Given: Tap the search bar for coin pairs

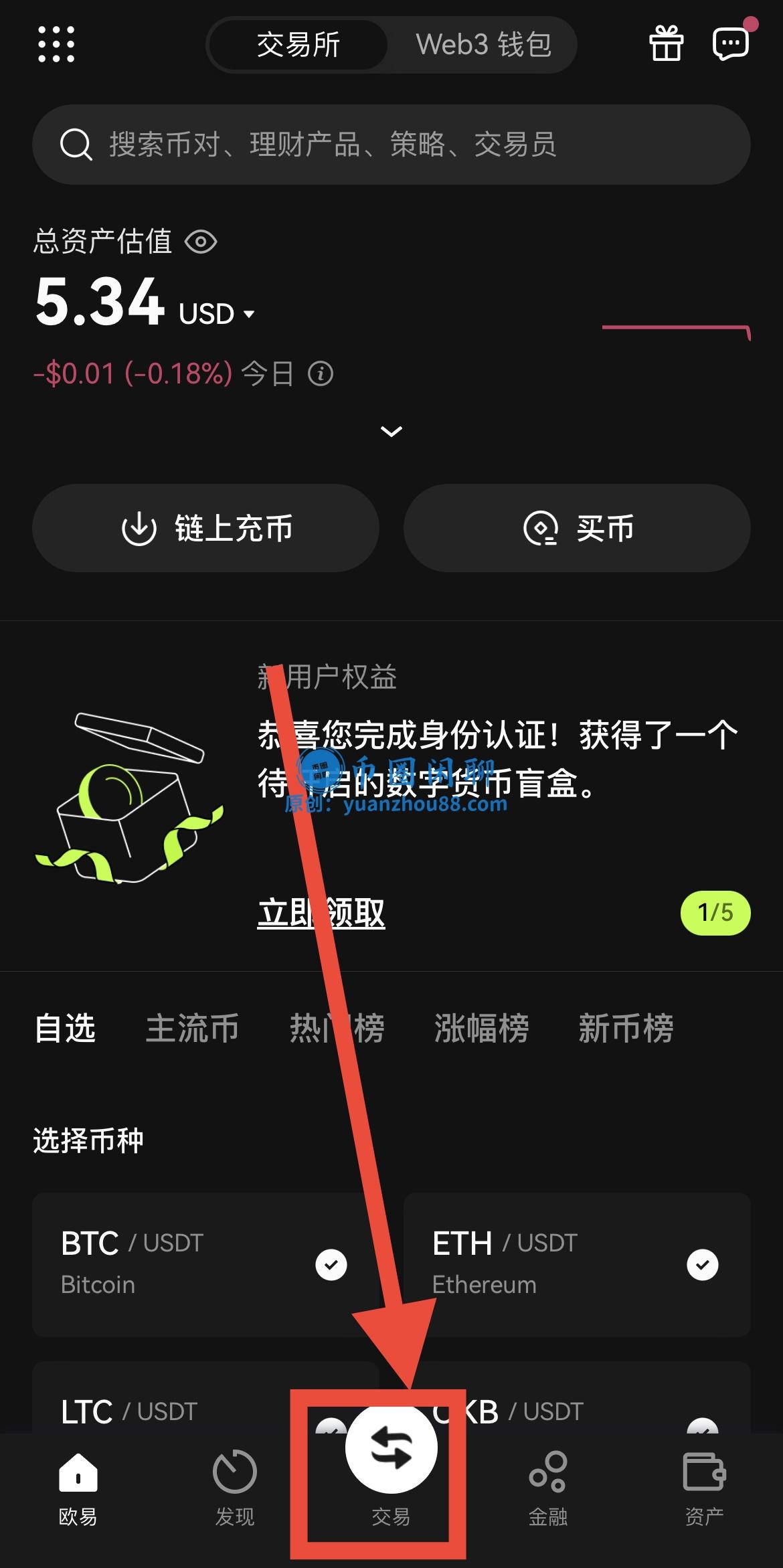Looking at the screenshot, I should (x=391, y=145).
